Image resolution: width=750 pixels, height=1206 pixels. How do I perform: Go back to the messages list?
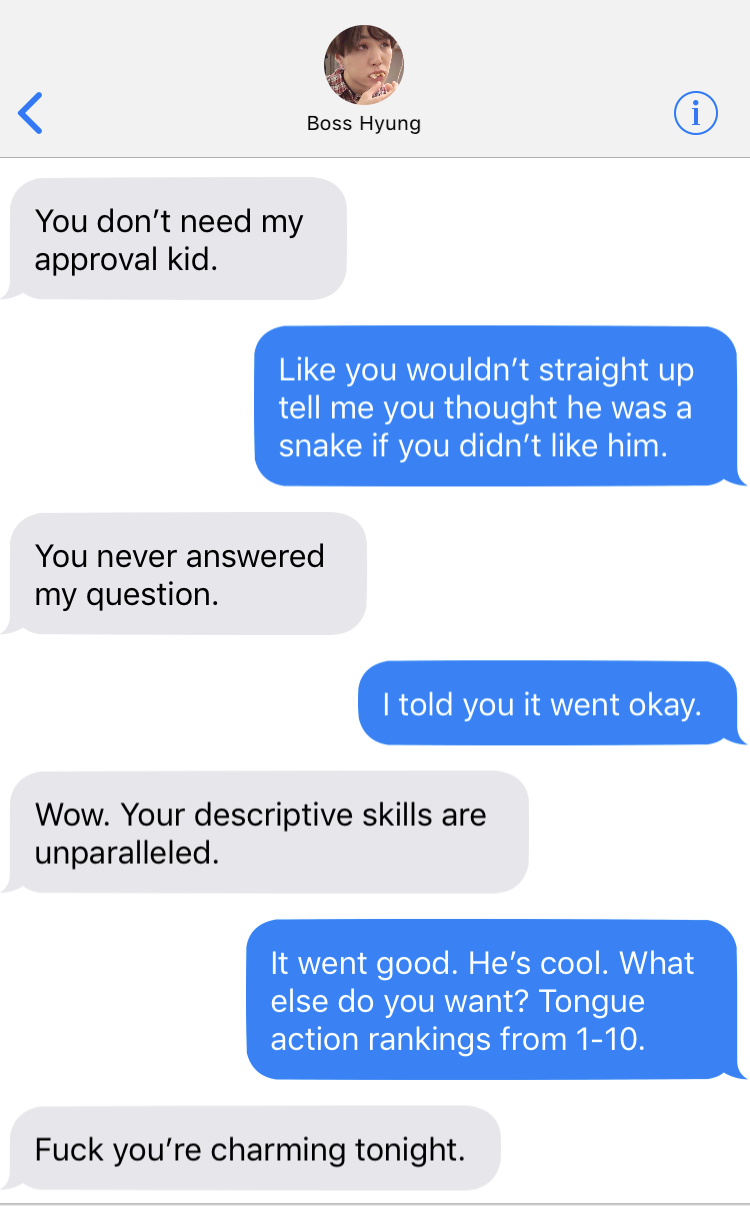pos(31,113)
